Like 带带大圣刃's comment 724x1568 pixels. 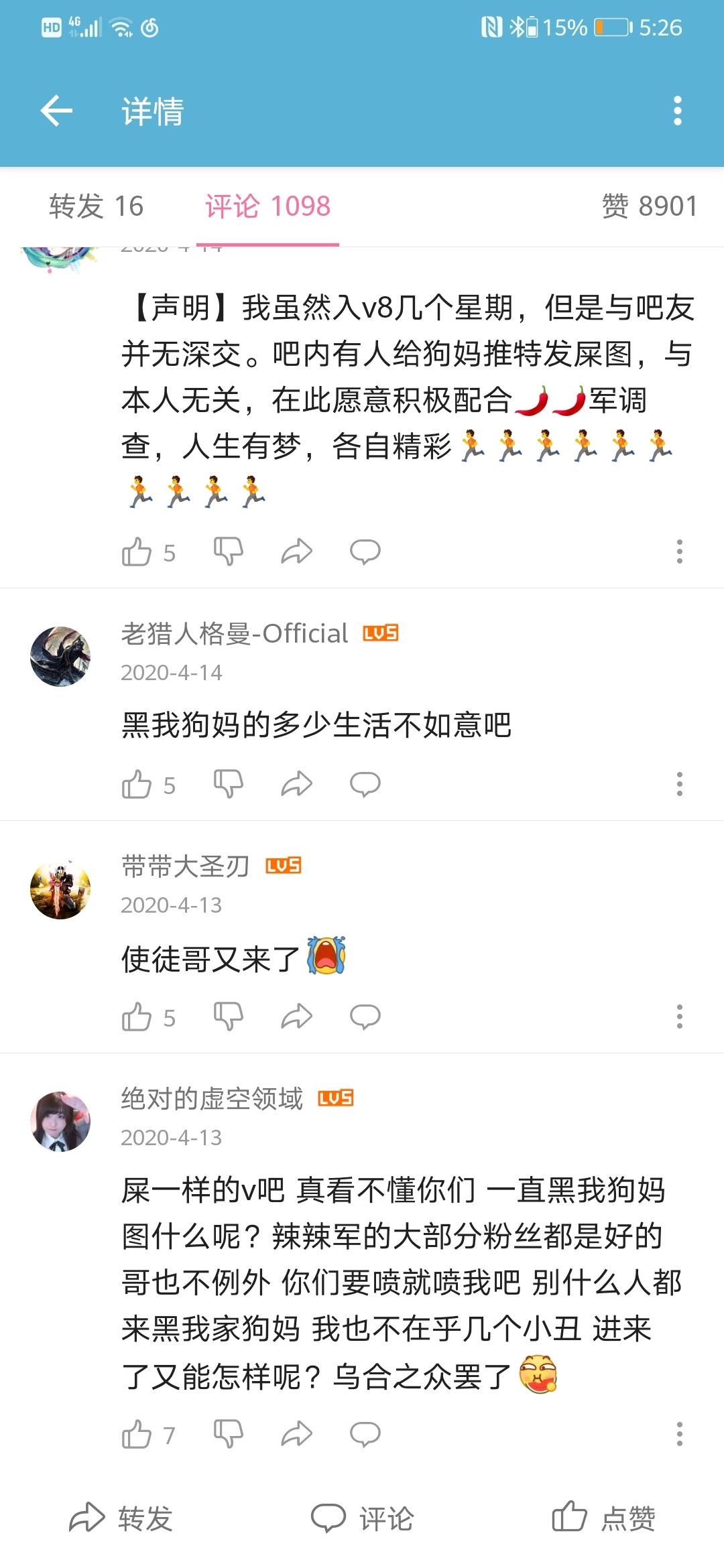(137, 1017)
